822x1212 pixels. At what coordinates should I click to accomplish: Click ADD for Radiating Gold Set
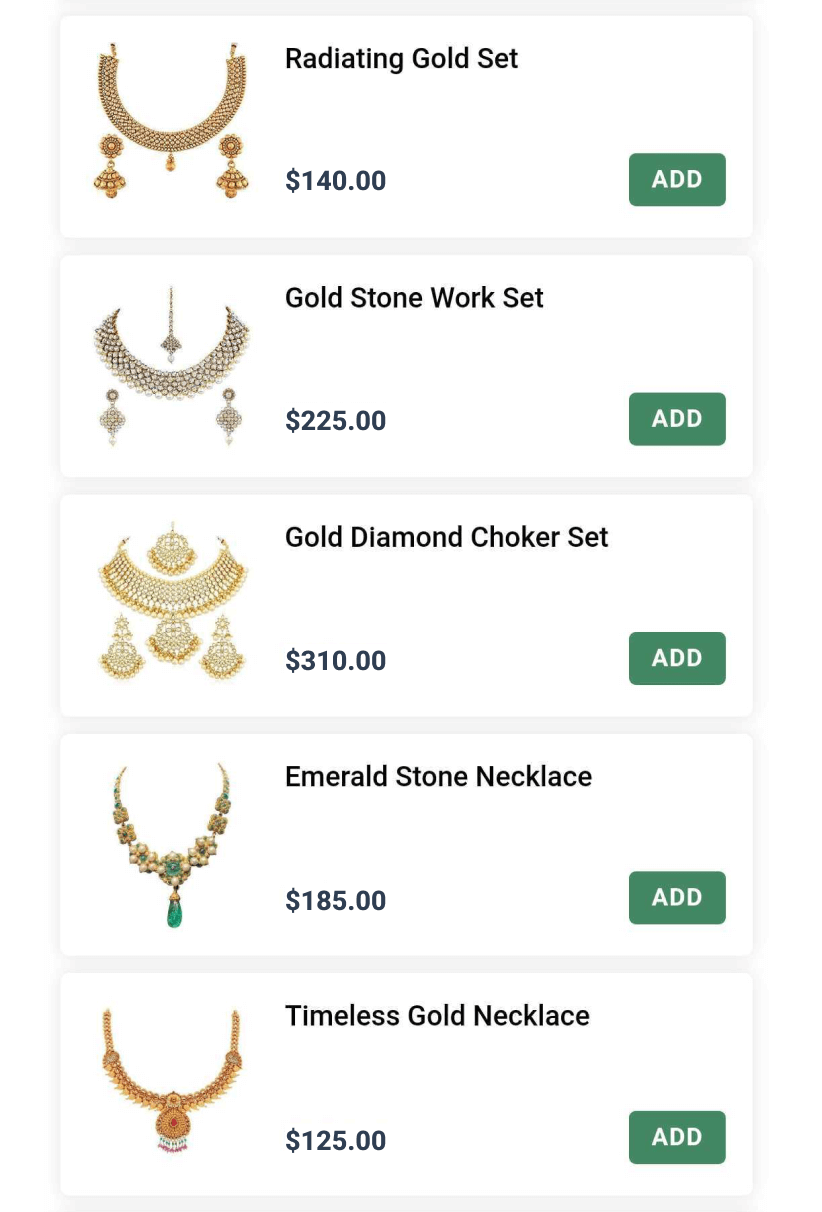coord(677,179)
